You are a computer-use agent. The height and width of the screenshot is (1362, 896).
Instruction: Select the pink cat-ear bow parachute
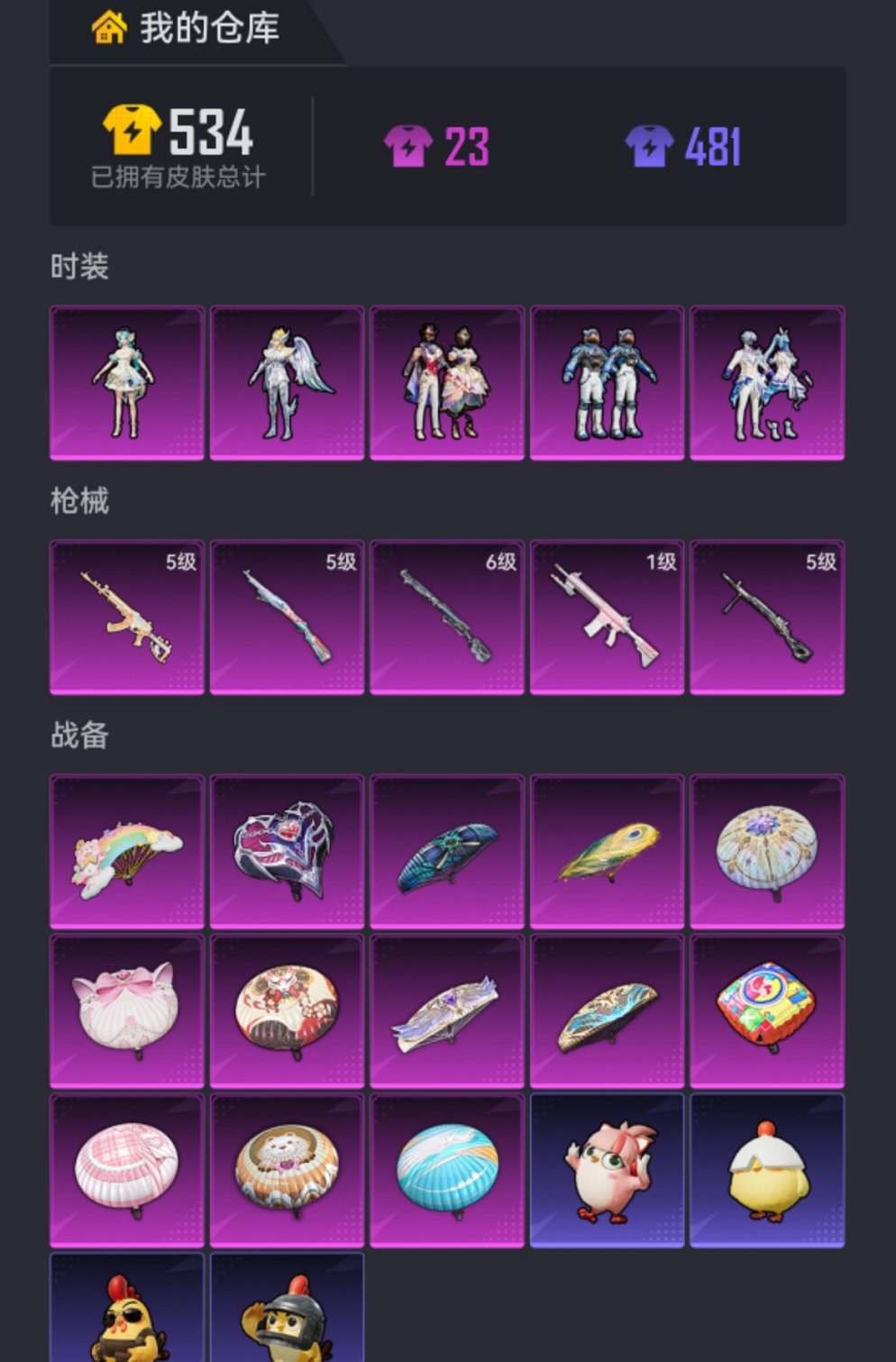pos(126,1011)
